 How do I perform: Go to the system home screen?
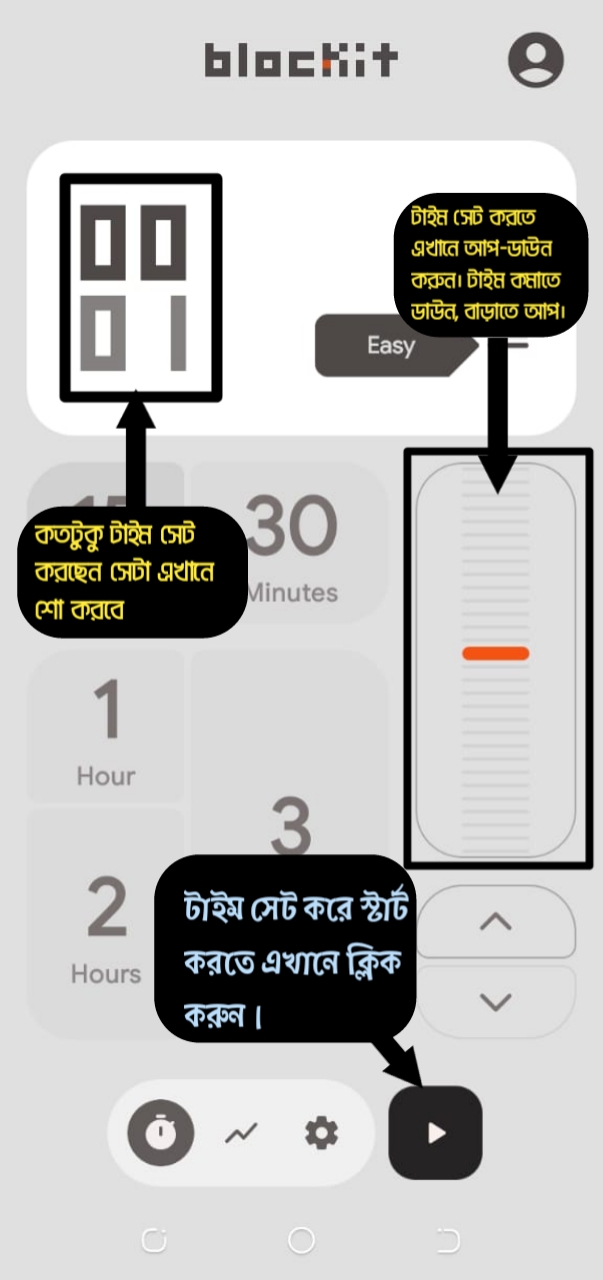point(301,1240)
